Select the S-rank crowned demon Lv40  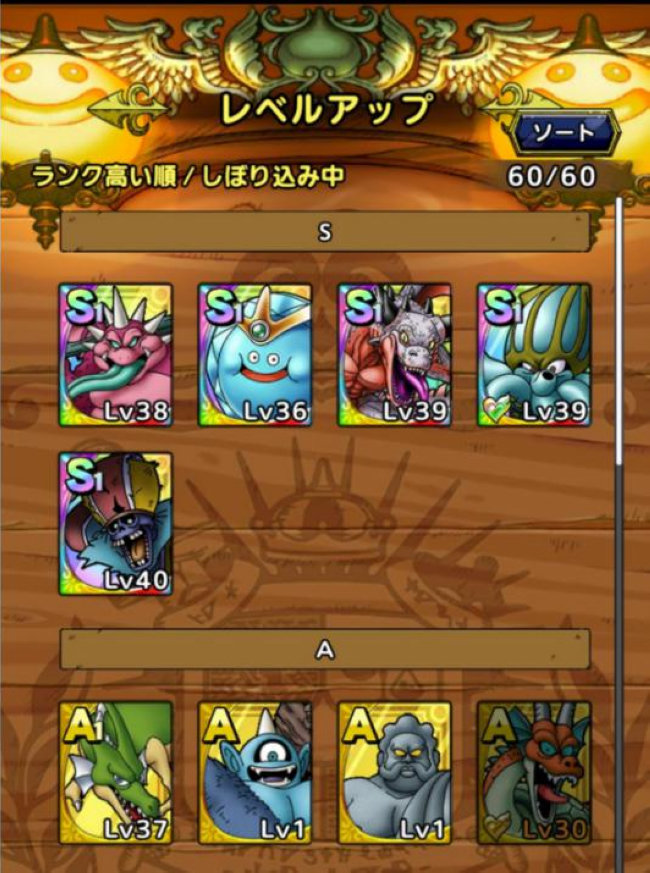(116, 523)
